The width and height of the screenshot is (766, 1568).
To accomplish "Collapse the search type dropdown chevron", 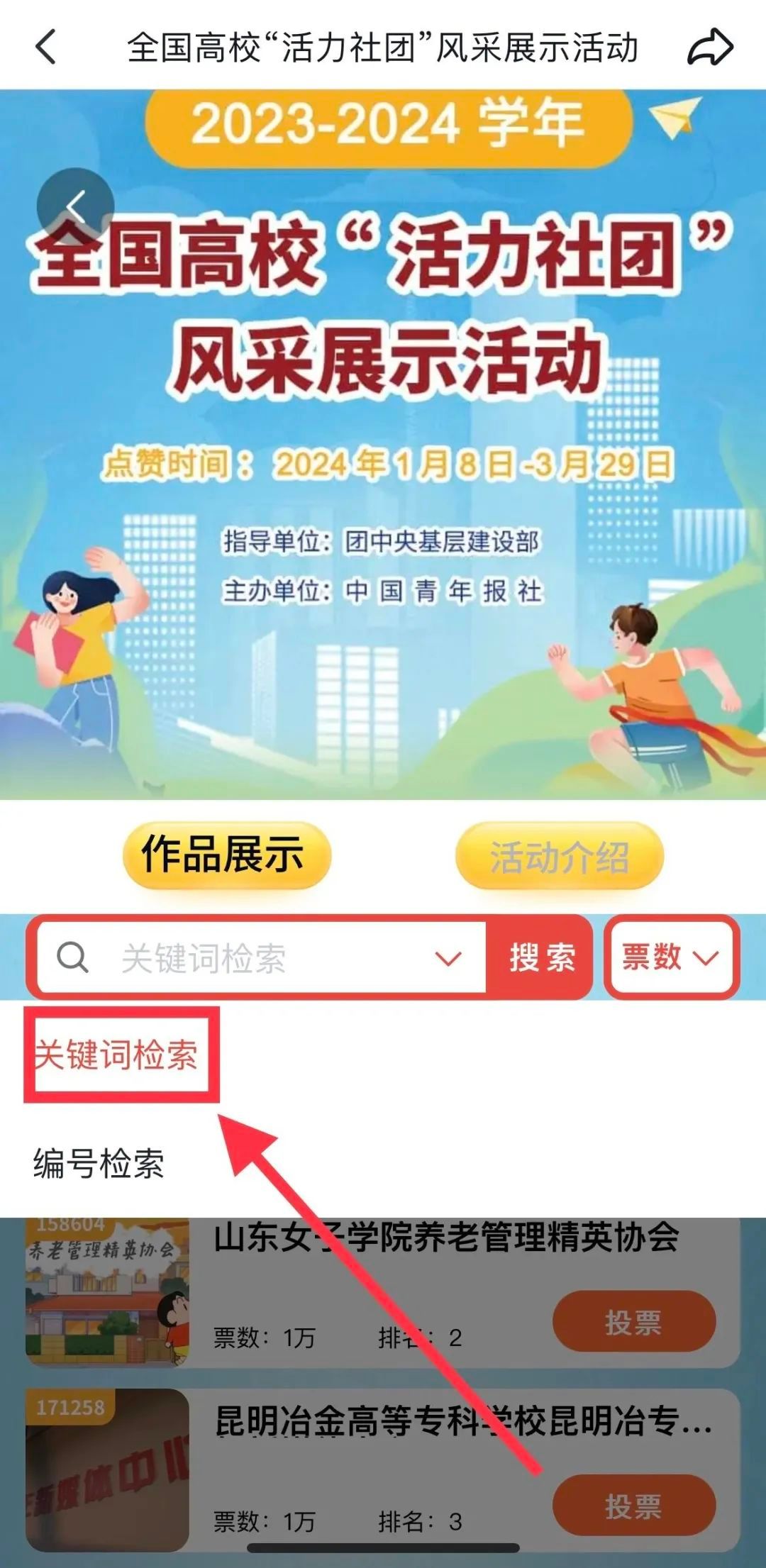I will (448, 959).
